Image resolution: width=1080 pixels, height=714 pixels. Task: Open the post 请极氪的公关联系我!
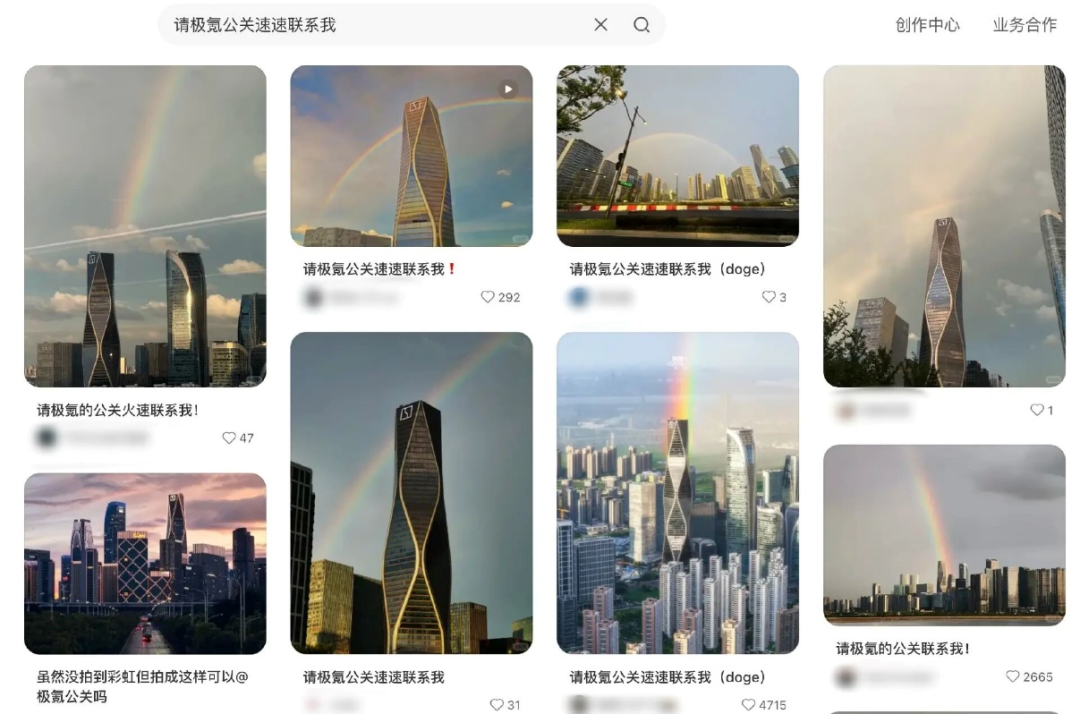pos(944,535)
